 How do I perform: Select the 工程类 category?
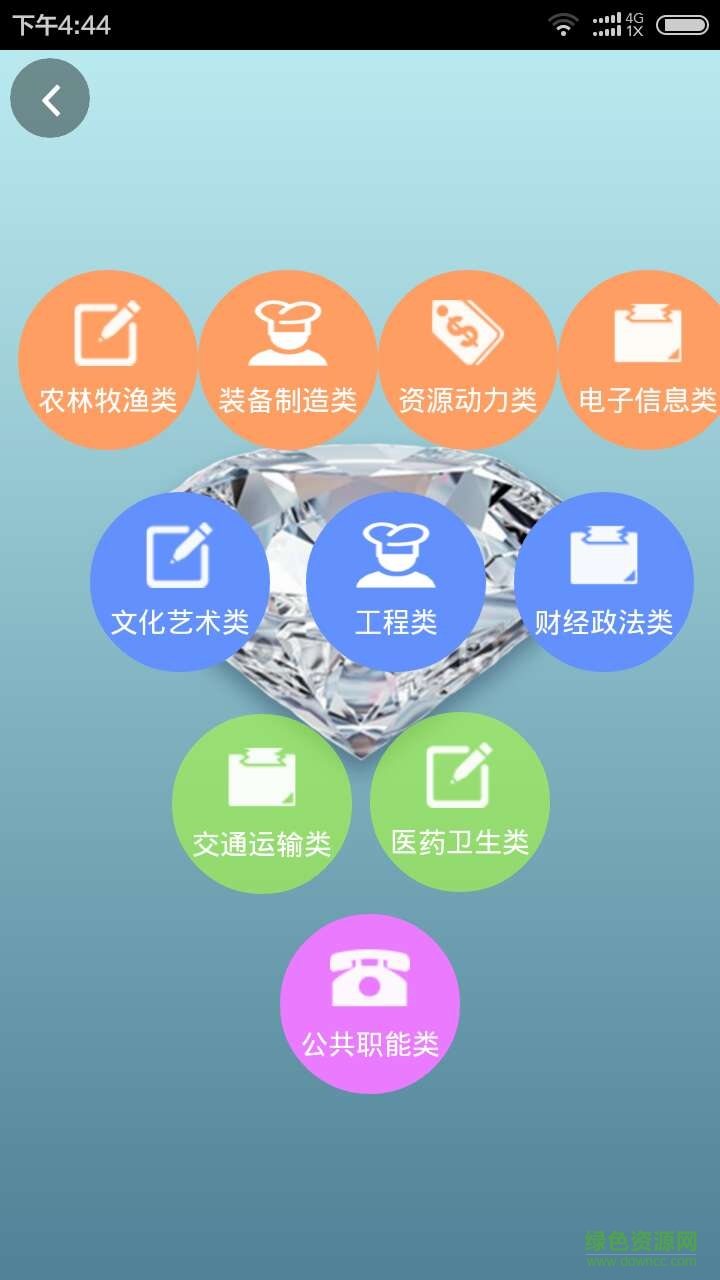396,582
